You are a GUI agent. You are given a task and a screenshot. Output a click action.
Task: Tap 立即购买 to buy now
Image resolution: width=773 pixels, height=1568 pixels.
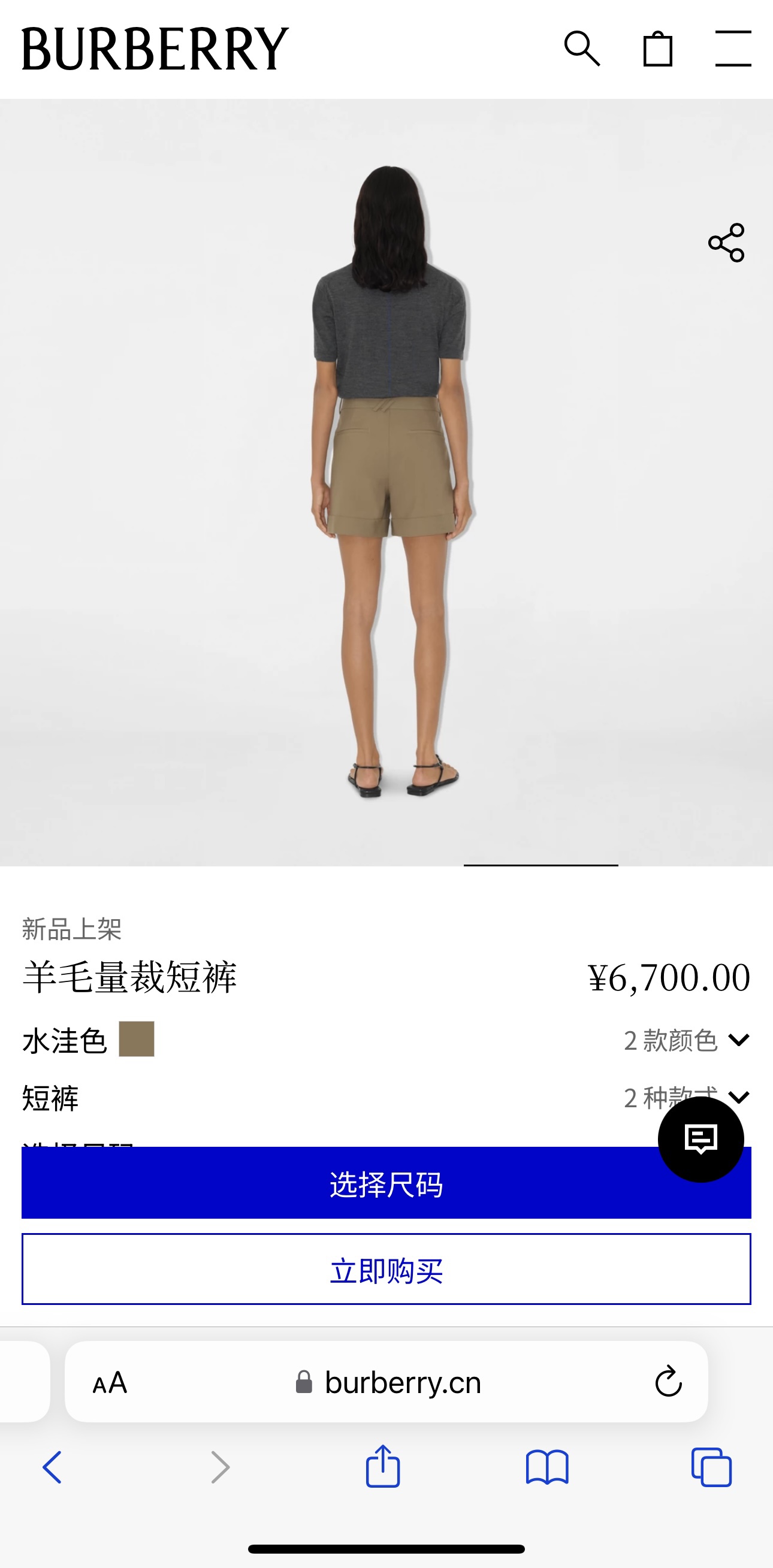tap(386, 1270)
